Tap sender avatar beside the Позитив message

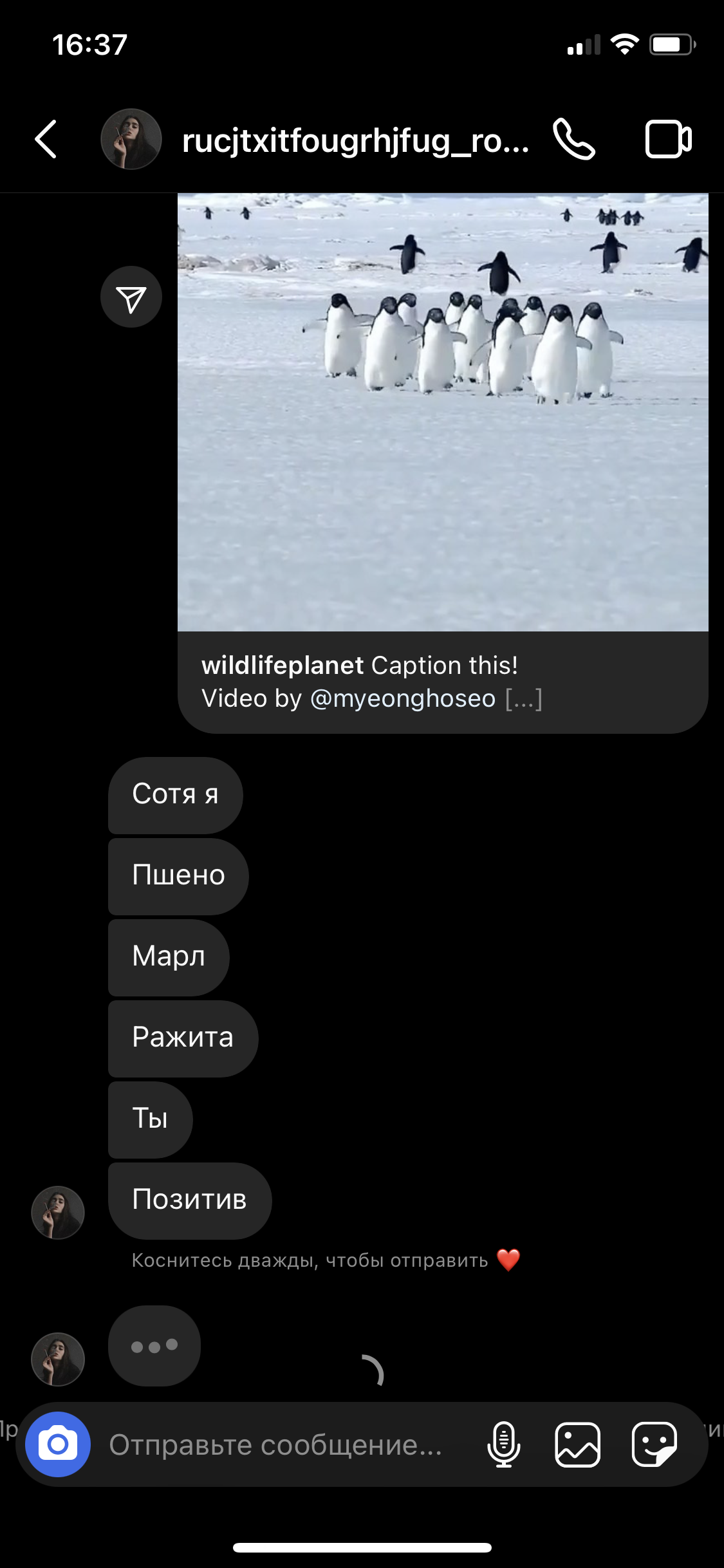(58, 1213)
